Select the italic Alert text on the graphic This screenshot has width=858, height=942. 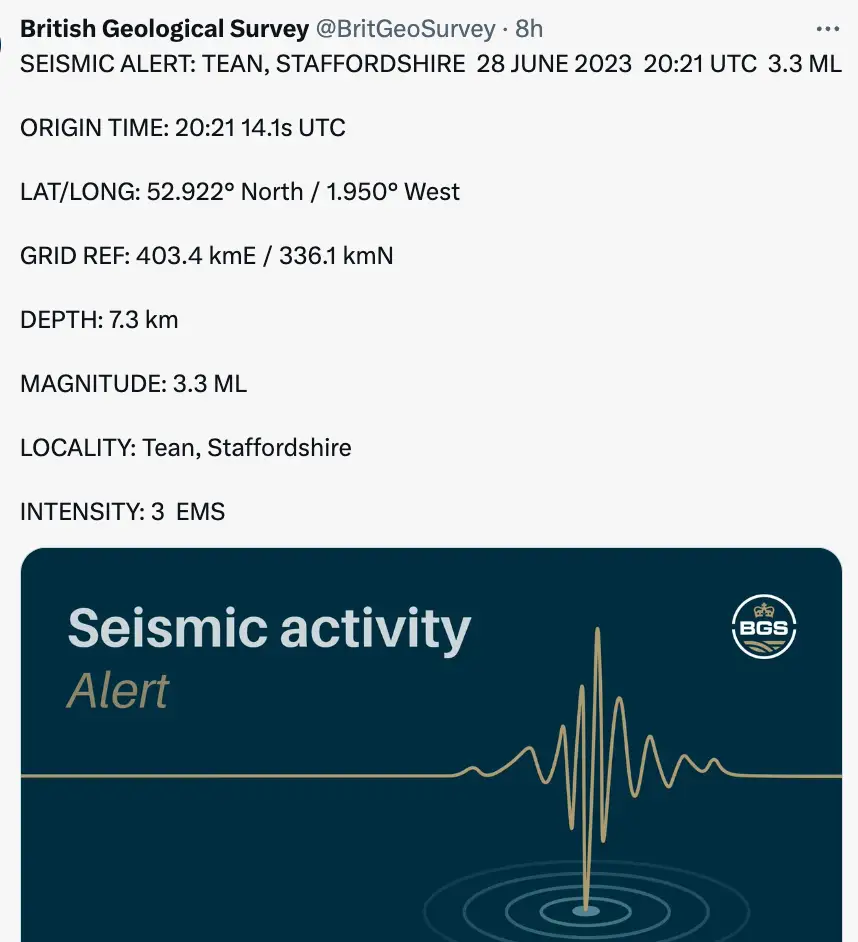click(x=117, y=689)
